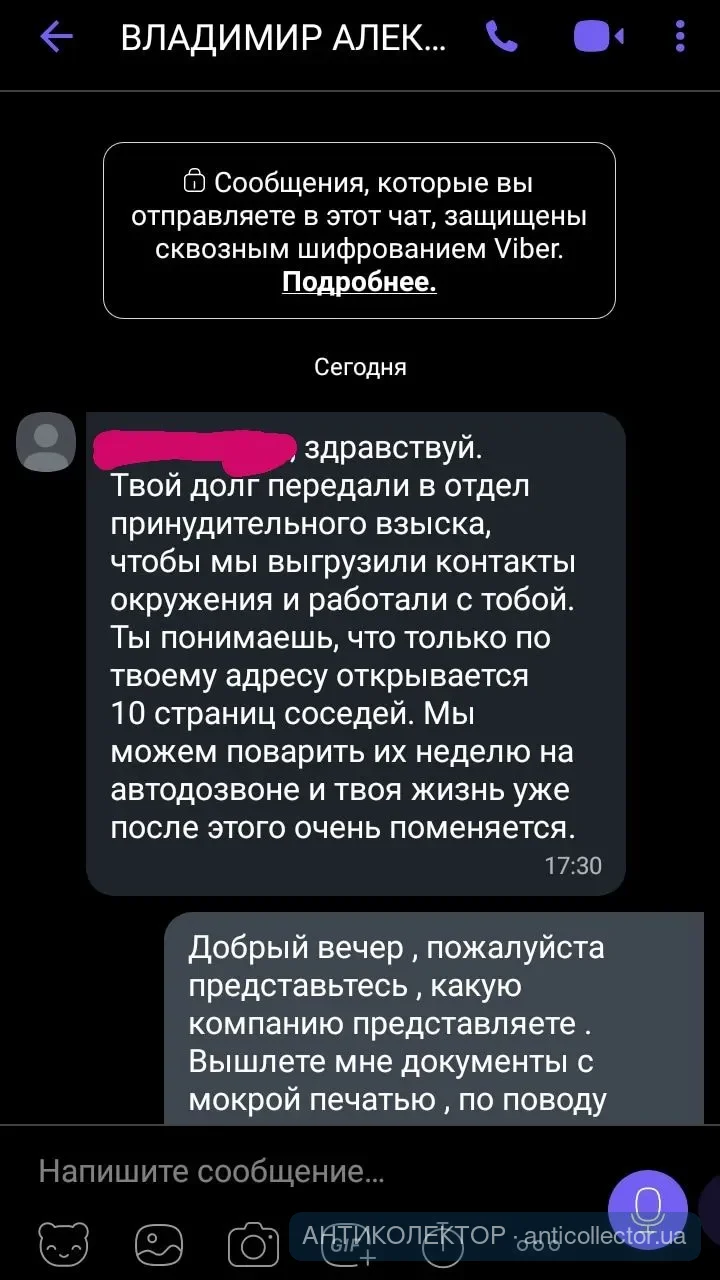
Task: Open the Подробнее encryption link
Action: pos(359,282)
